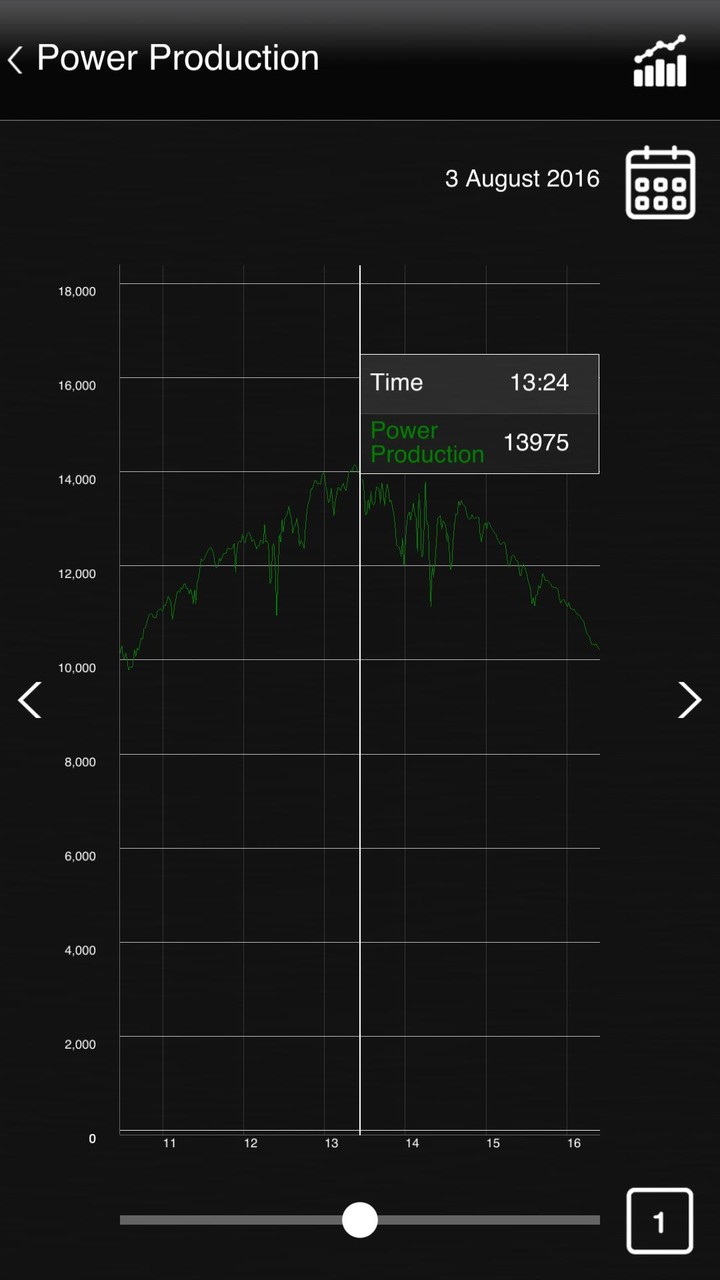Screen dimensions: 720x1280
Task: Select the 13 hour label on x-axis
Action: point(331,1142)
